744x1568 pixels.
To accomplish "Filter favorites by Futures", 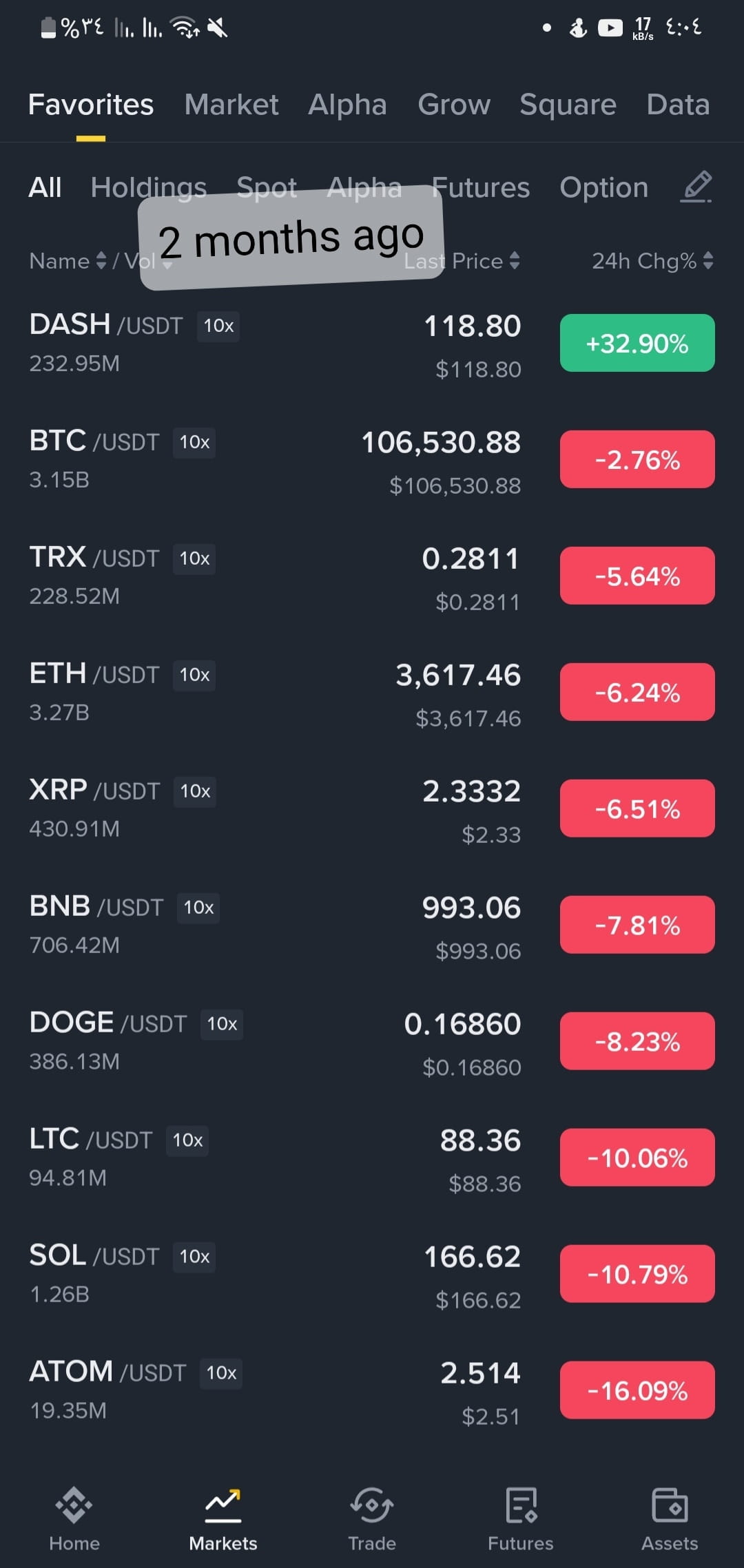I will (480, 187).
